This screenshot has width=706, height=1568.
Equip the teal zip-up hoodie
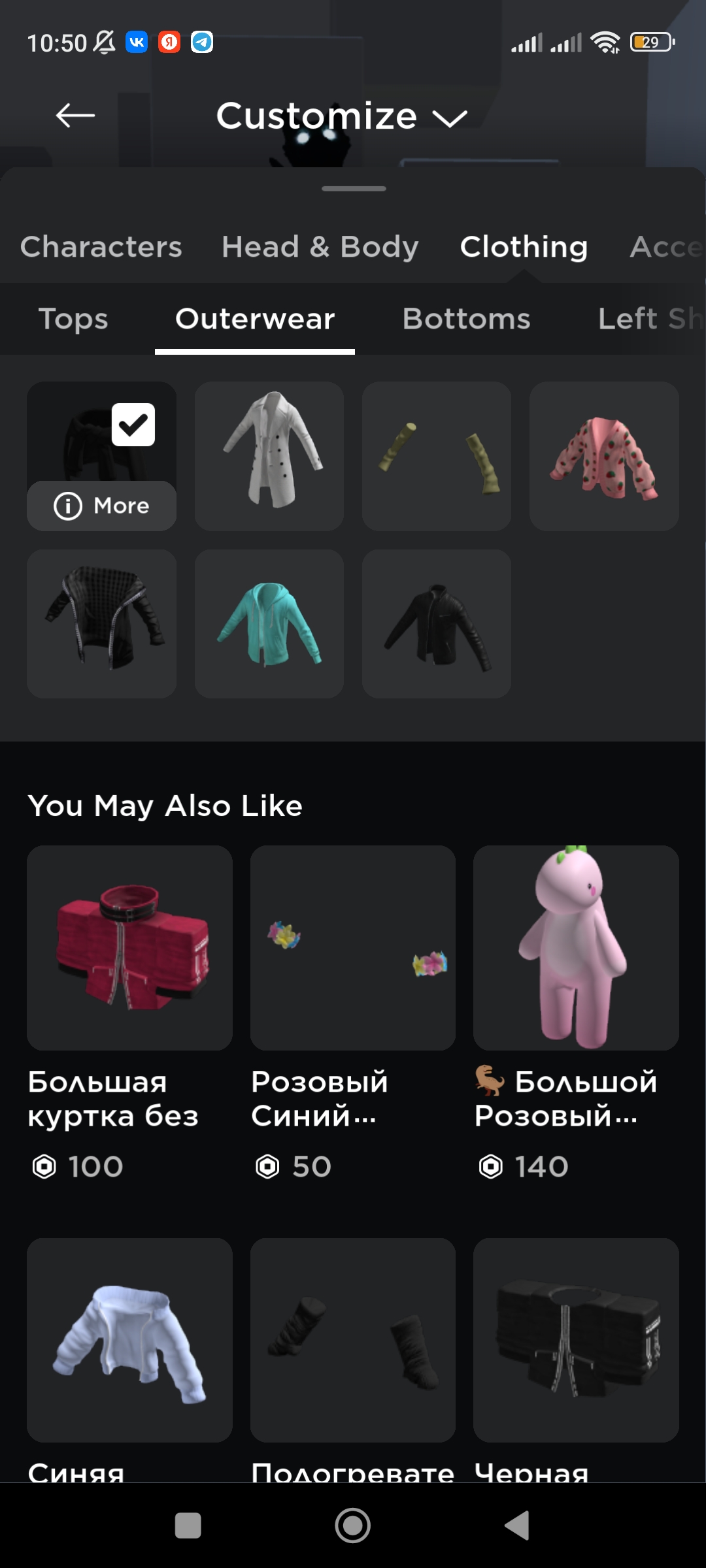point(269,623)
